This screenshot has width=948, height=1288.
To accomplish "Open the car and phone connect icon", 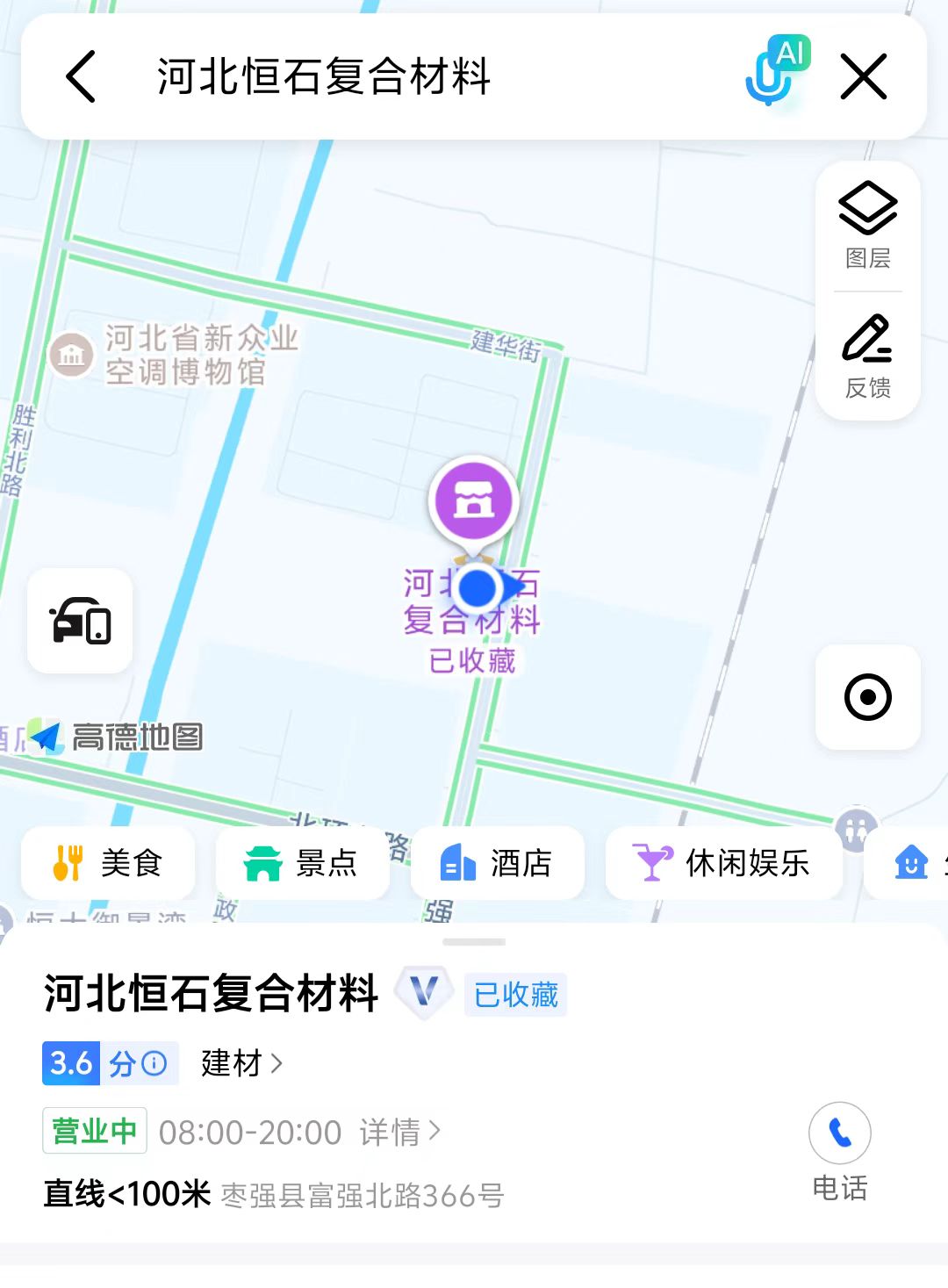I will [x=81, y=621].
